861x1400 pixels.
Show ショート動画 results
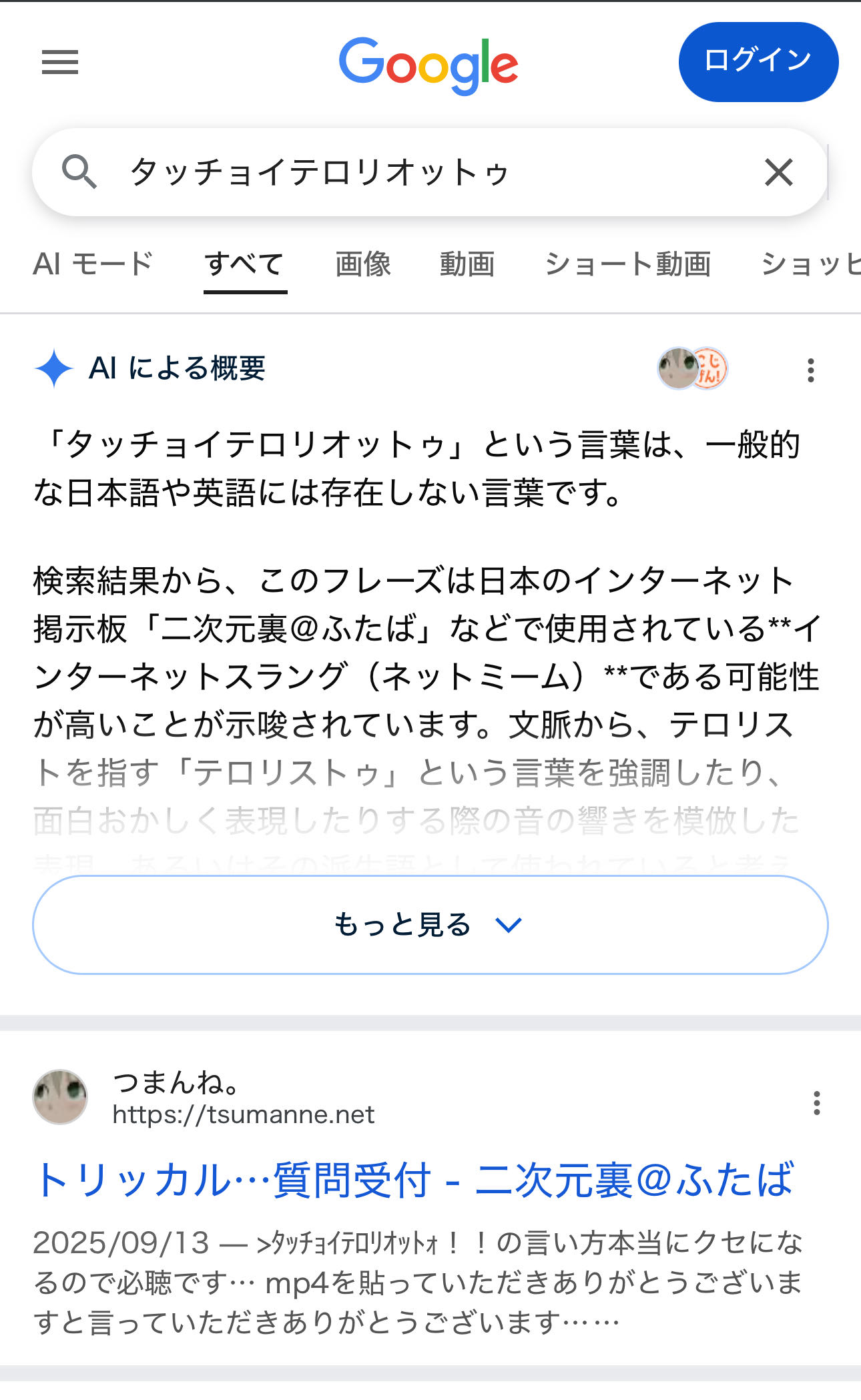pyautogui.click(x=627, y=264)
